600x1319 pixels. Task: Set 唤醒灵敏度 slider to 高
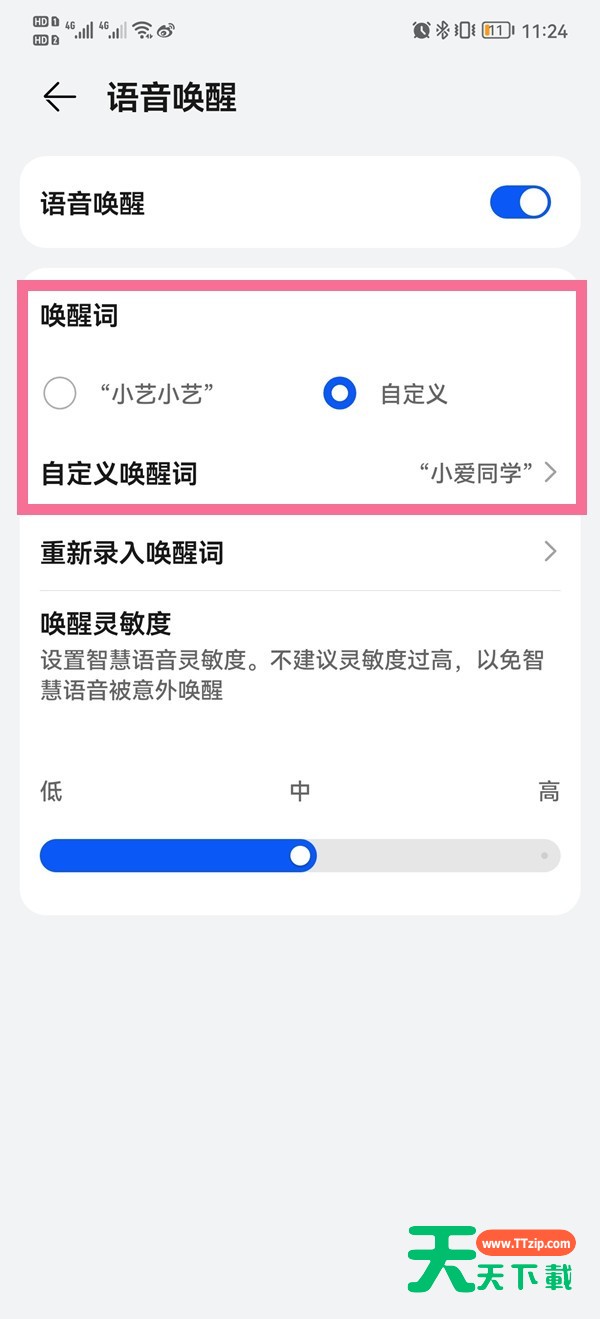(x=544, y=856)
